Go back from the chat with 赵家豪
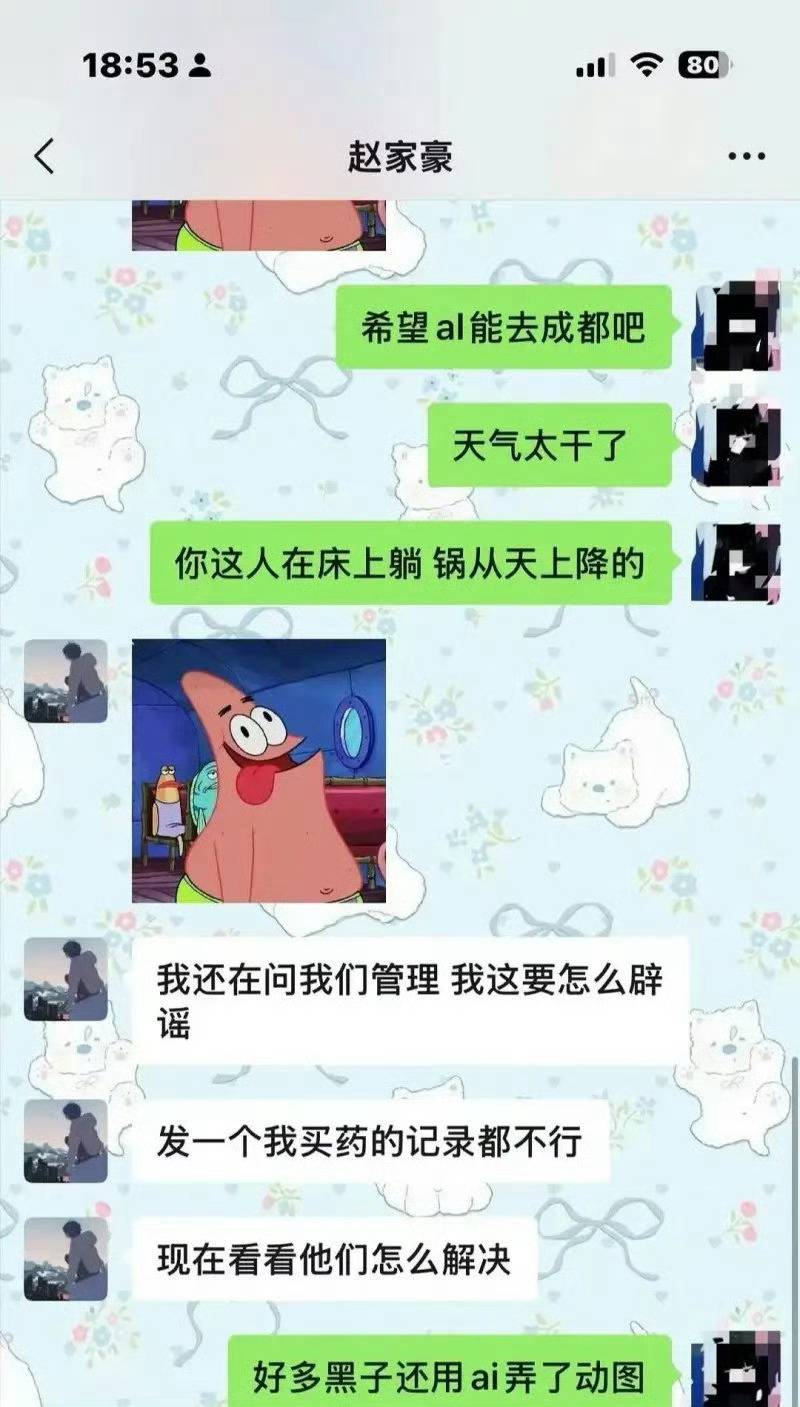 click(44, 157)
